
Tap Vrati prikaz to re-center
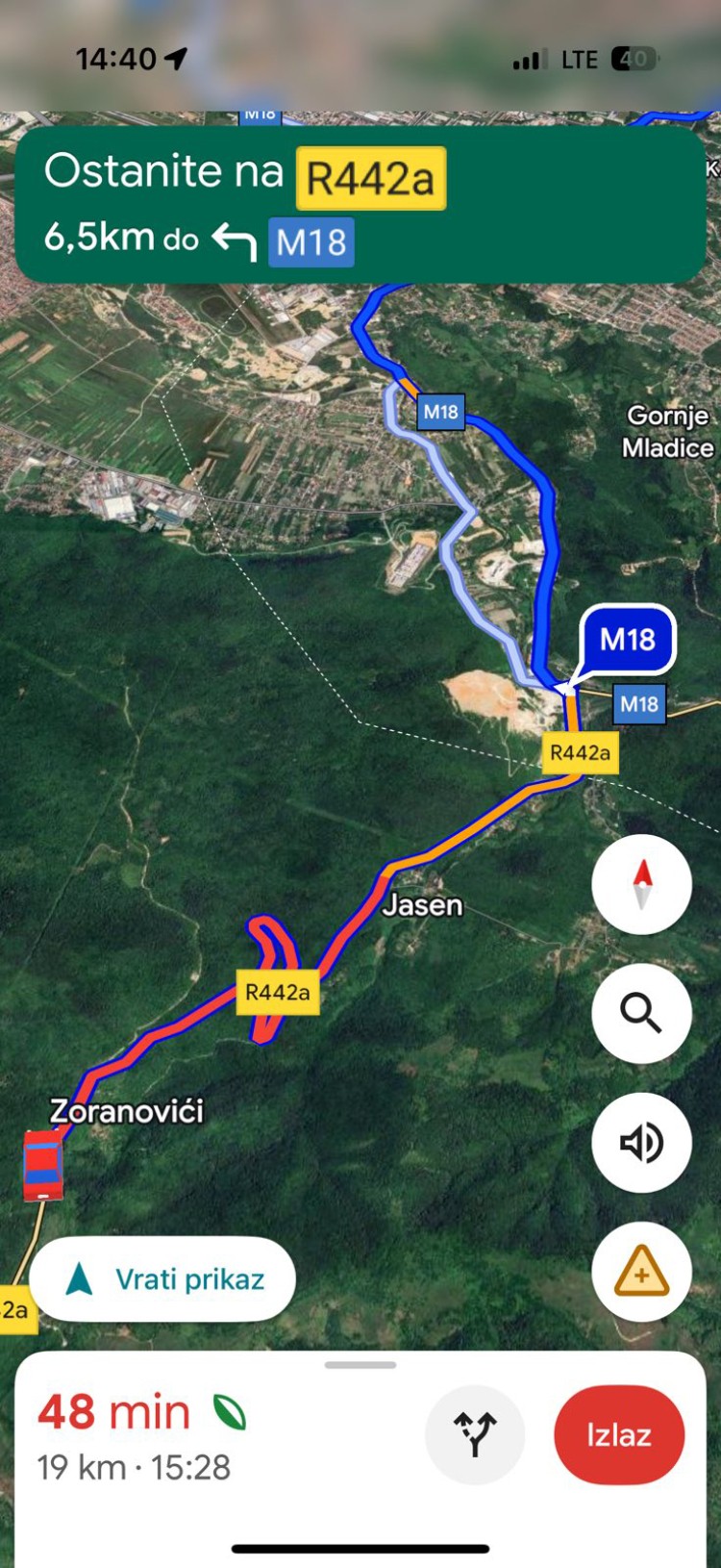point(162,1279)
